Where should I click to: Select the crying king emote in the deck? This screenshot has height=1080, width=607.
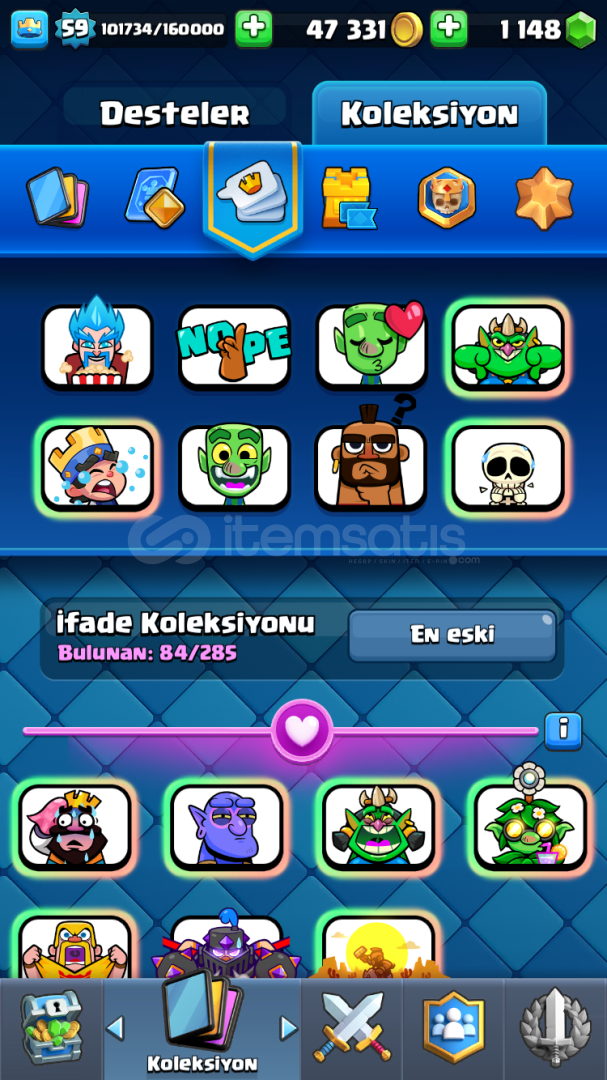tap(97, 467)
